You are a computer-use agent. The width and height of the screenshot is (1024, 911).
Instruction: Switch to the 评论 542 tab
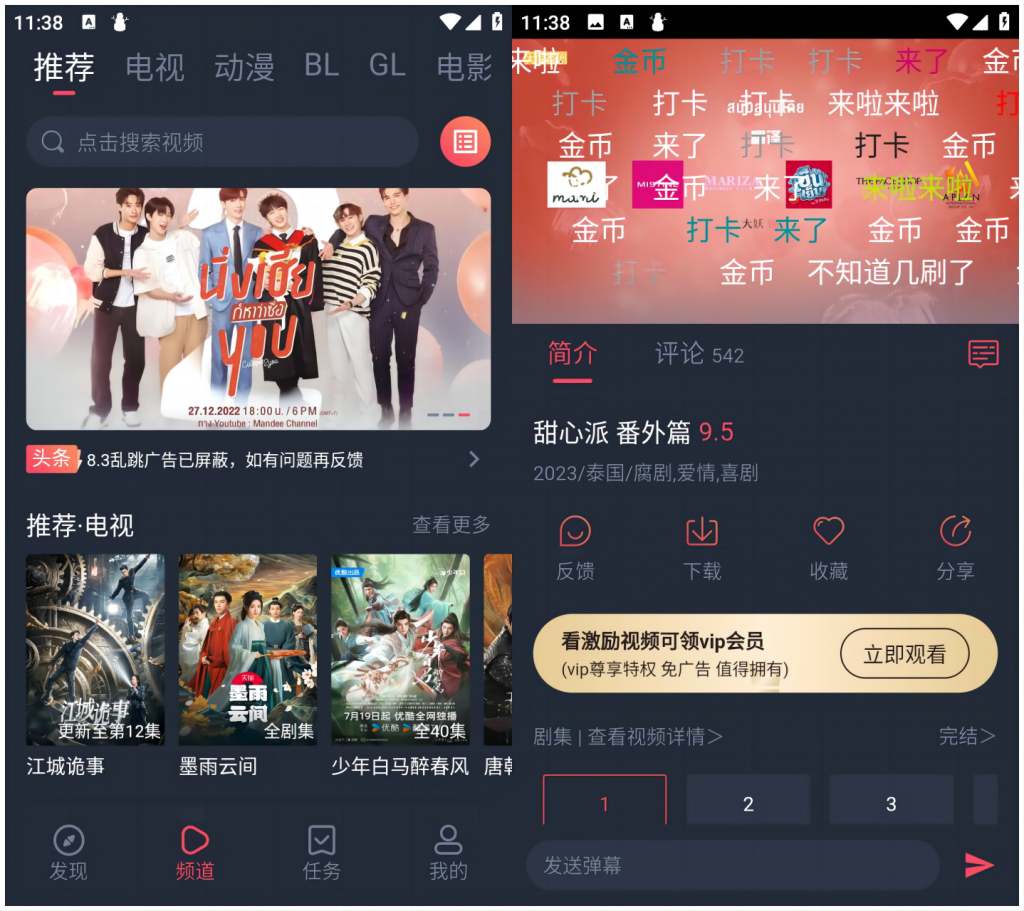699,354
